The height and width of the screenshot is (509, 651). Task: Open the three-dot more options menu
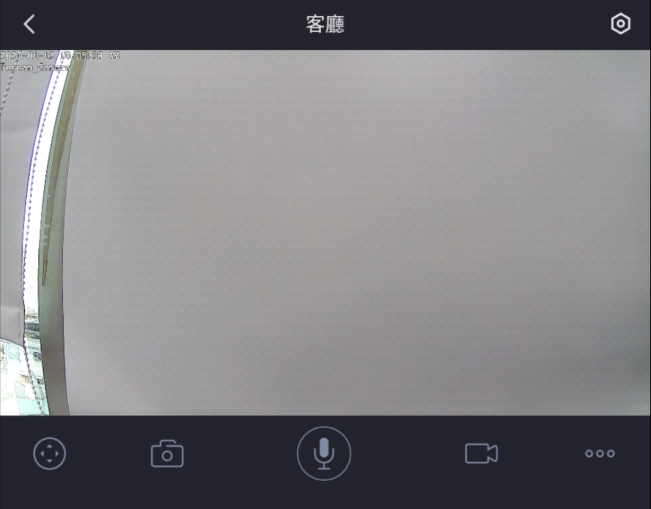click(x=599, y=453)
